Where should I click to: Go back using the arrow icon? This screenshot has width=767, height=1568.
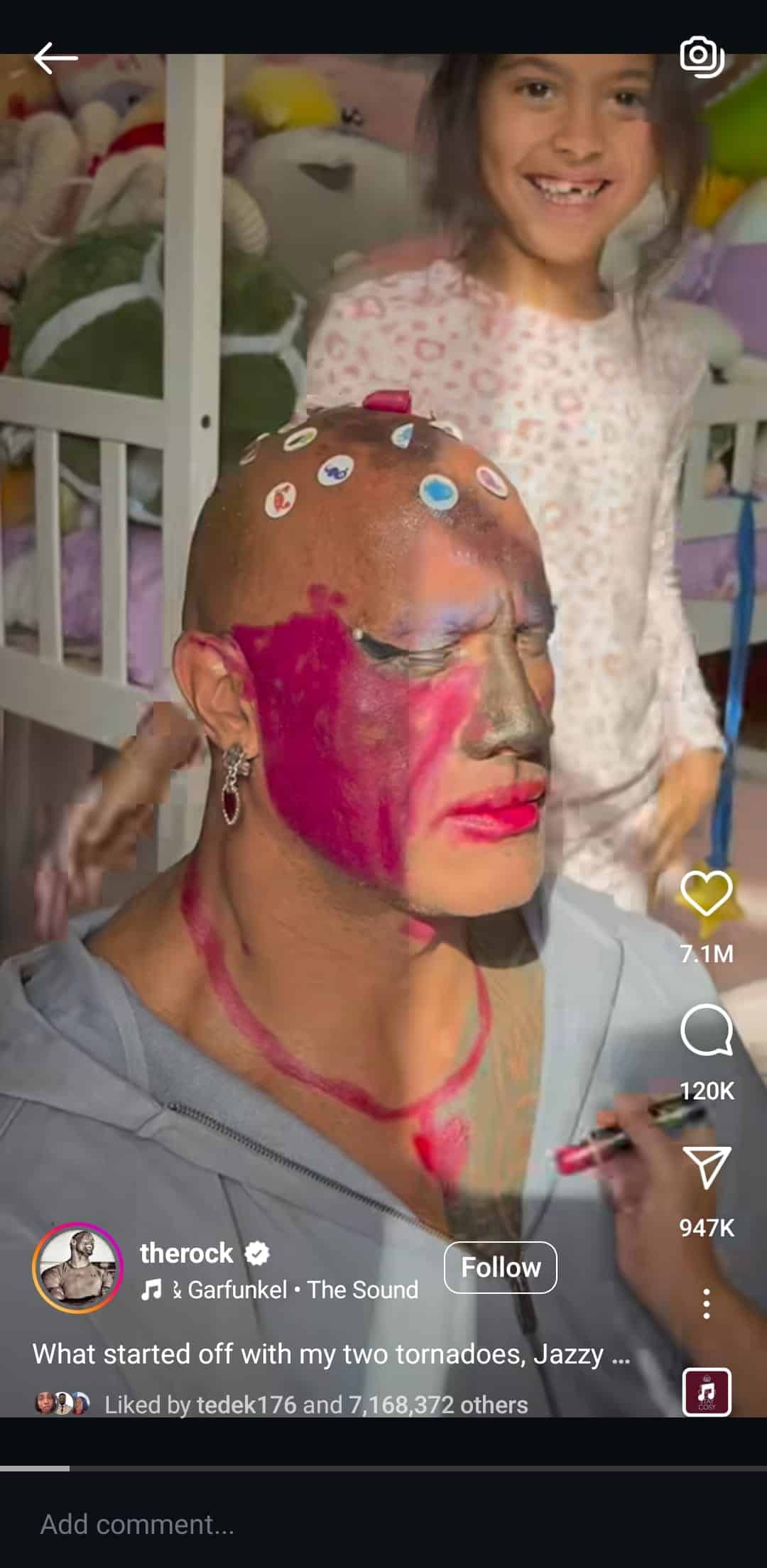(x=55, y=57)
